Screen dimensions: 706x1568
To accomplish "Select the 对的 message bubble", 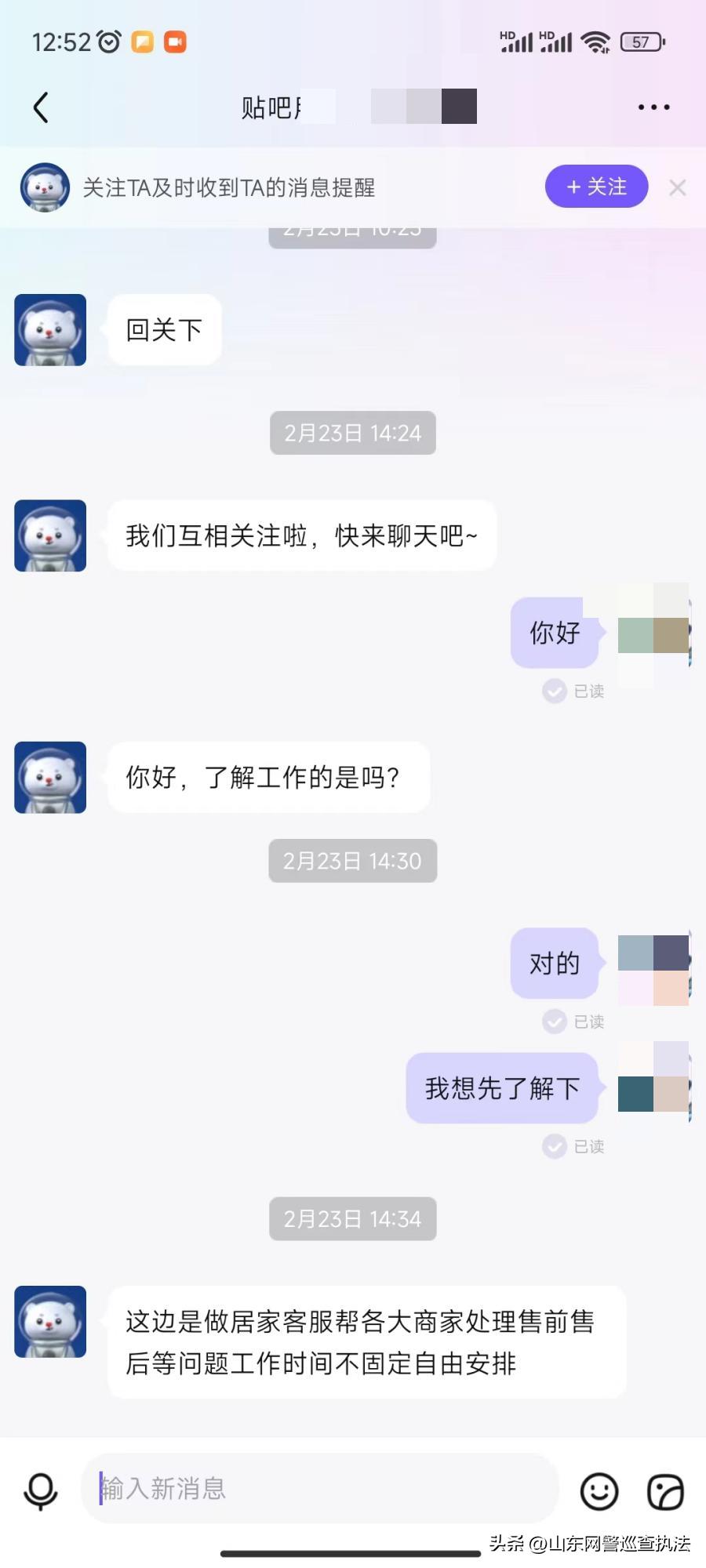I will (x=554, y=964).
